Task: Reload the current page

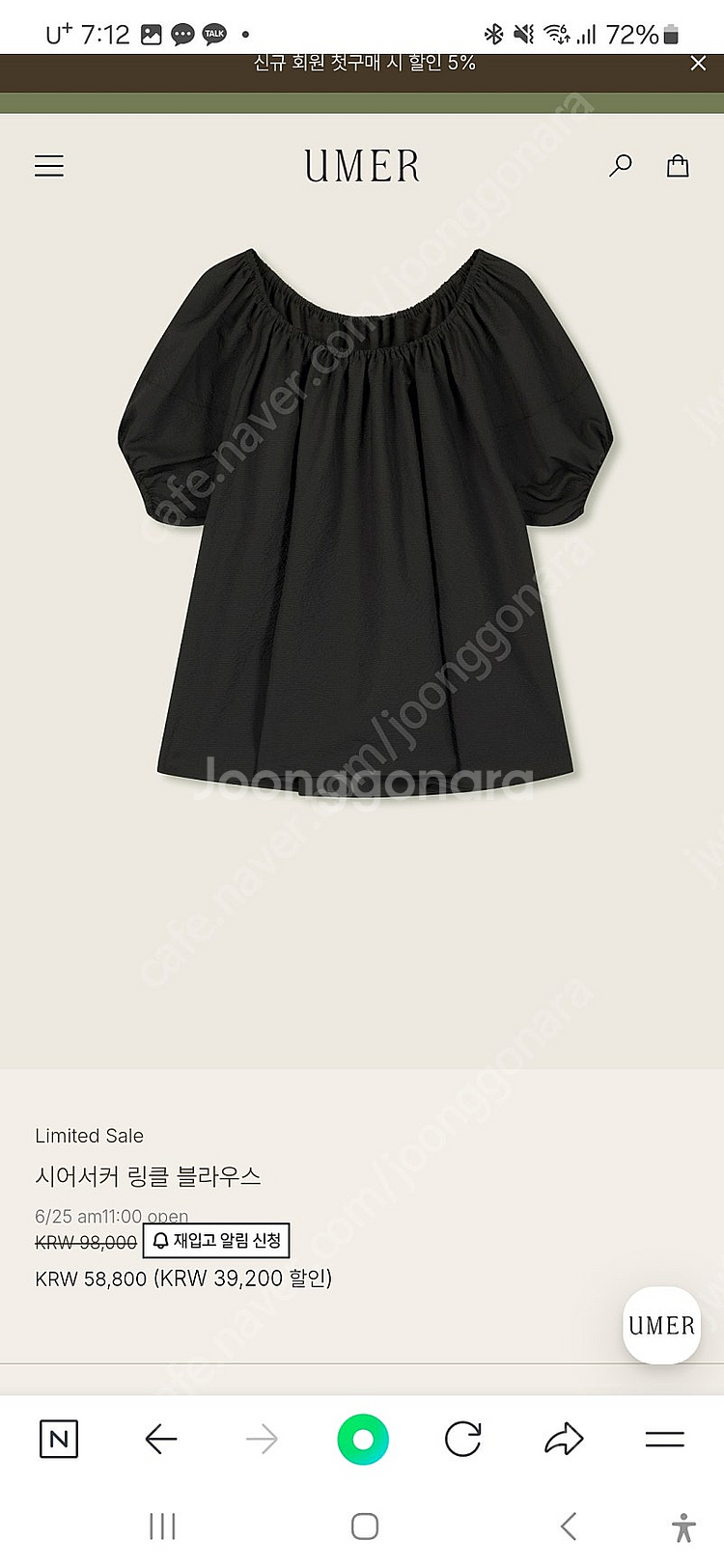Action: click(463, 1440)
